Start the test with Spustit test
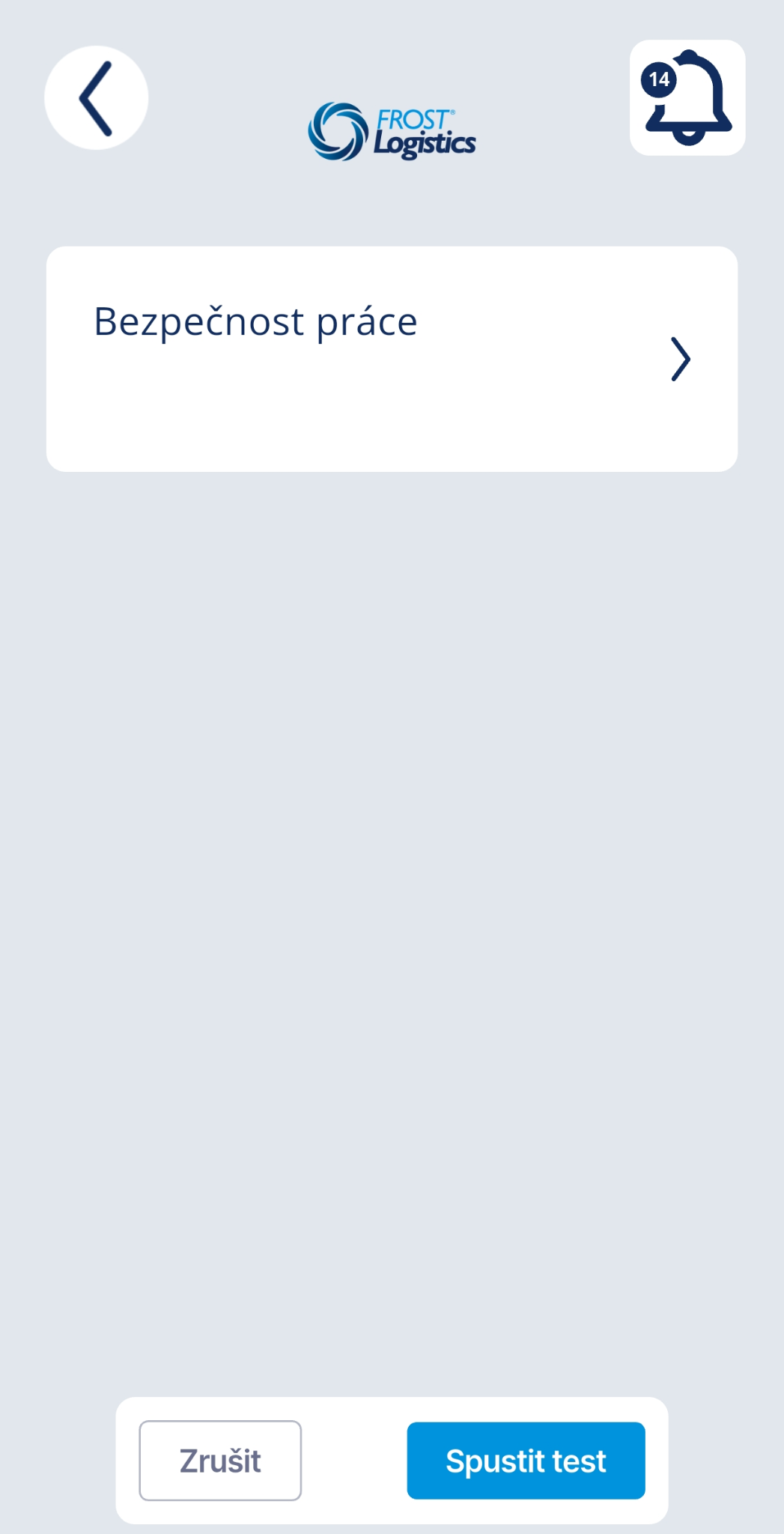This screenshot has height=1534, width=784. (526, 1461)
